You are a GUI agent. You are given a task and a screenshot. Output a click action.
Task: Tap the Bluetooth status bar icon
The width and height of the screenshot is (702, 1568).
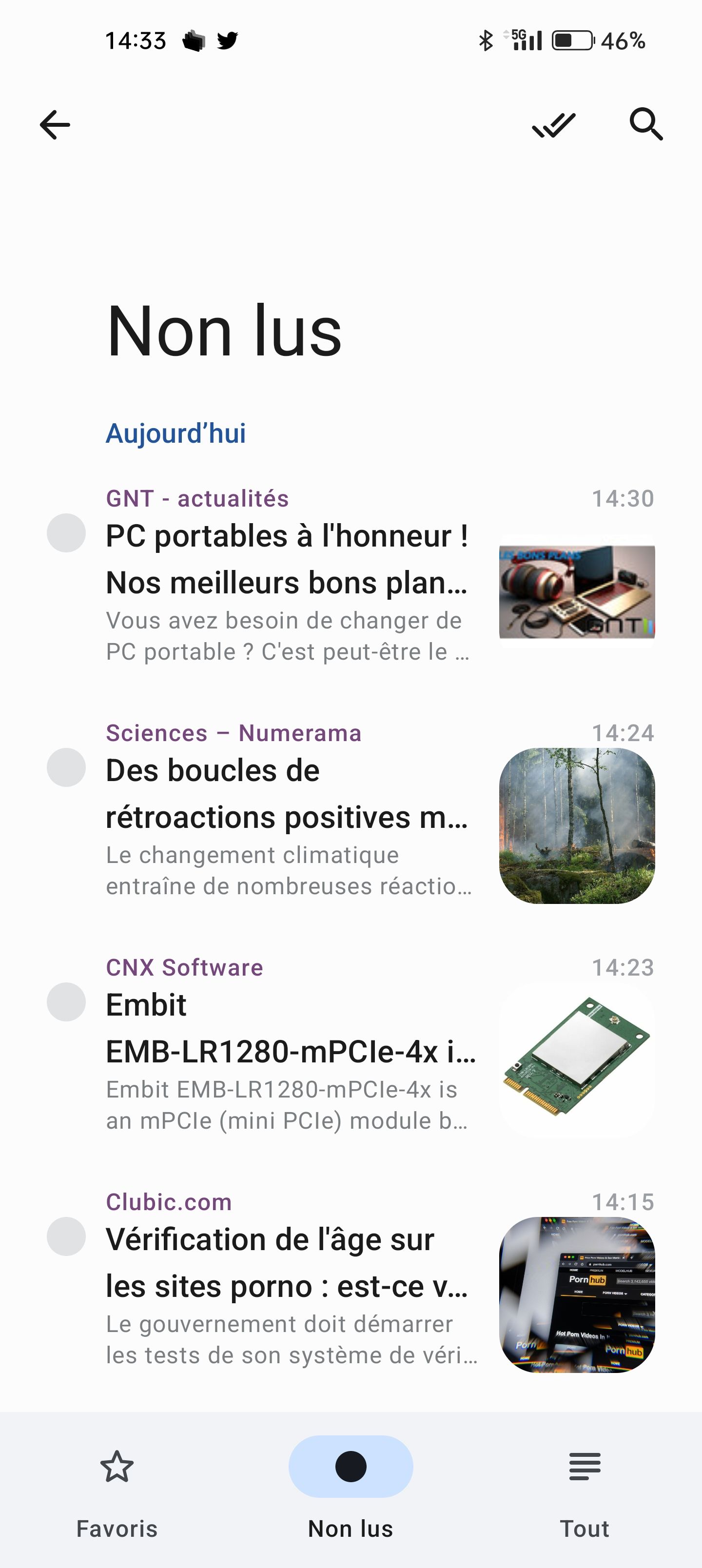pos(485,40)
